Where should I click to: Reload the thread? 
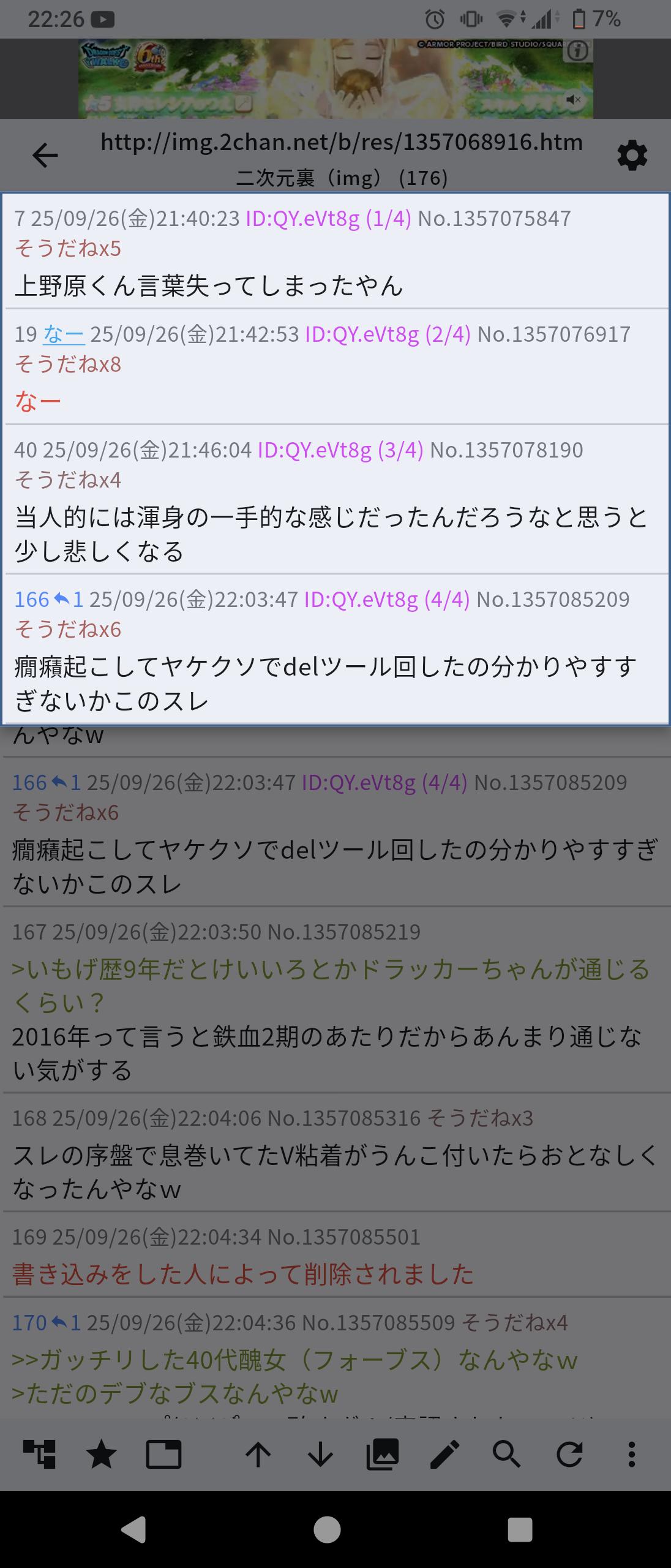569,1453
